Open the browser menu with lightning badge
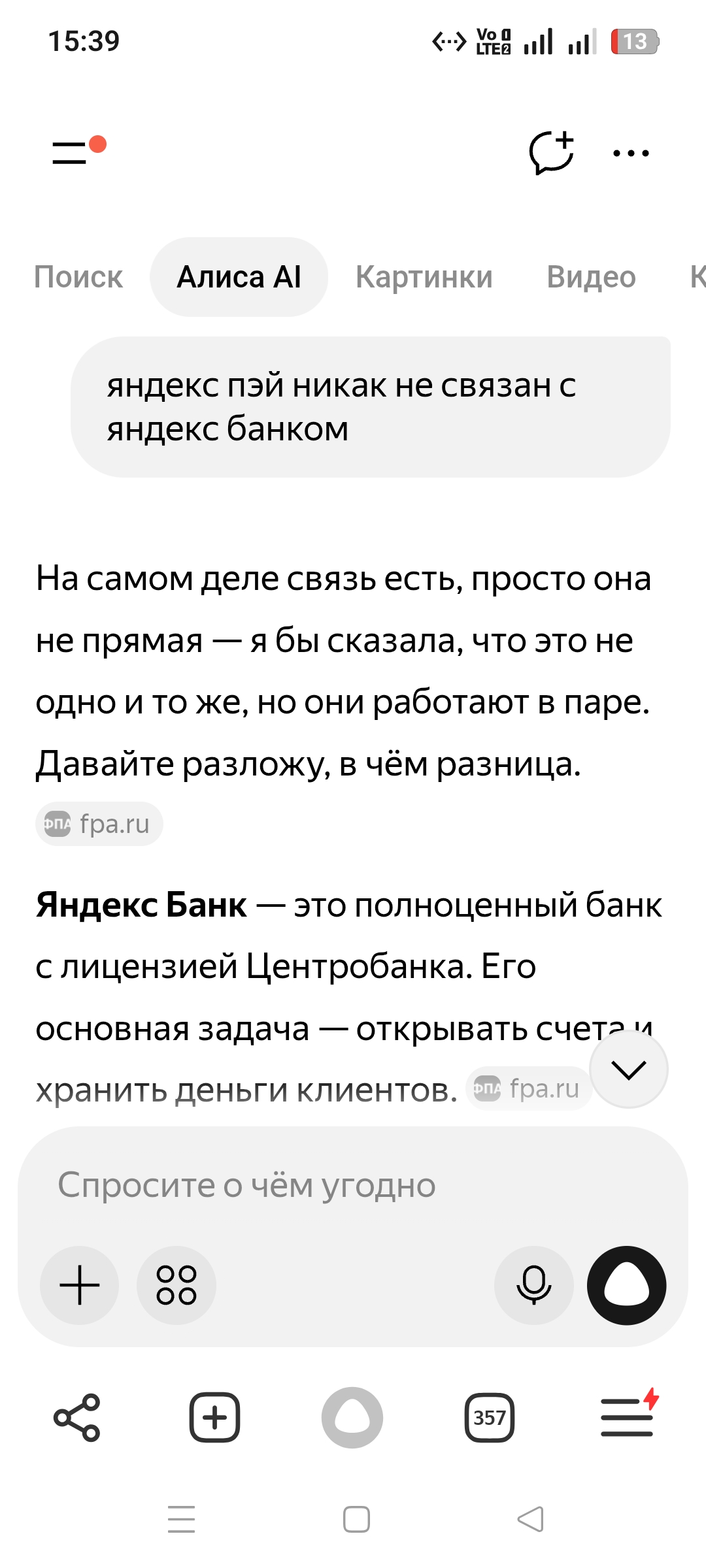This screenshot has height=1568, width=706. (628, 1414)
